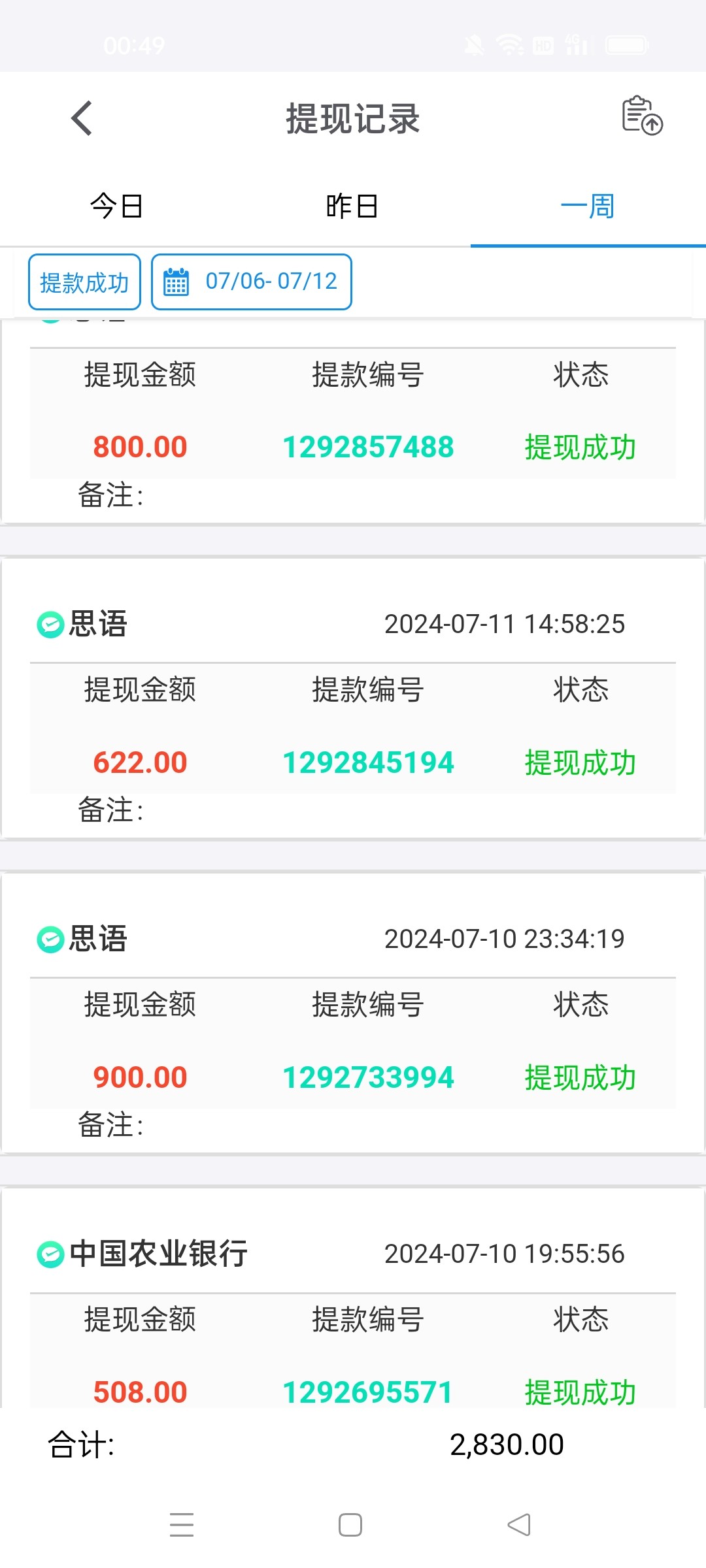The height and width of the screenshot is (1568, 706).
Task: Tap the calendar icon in date filter
Action: click(x=175, y=282)
